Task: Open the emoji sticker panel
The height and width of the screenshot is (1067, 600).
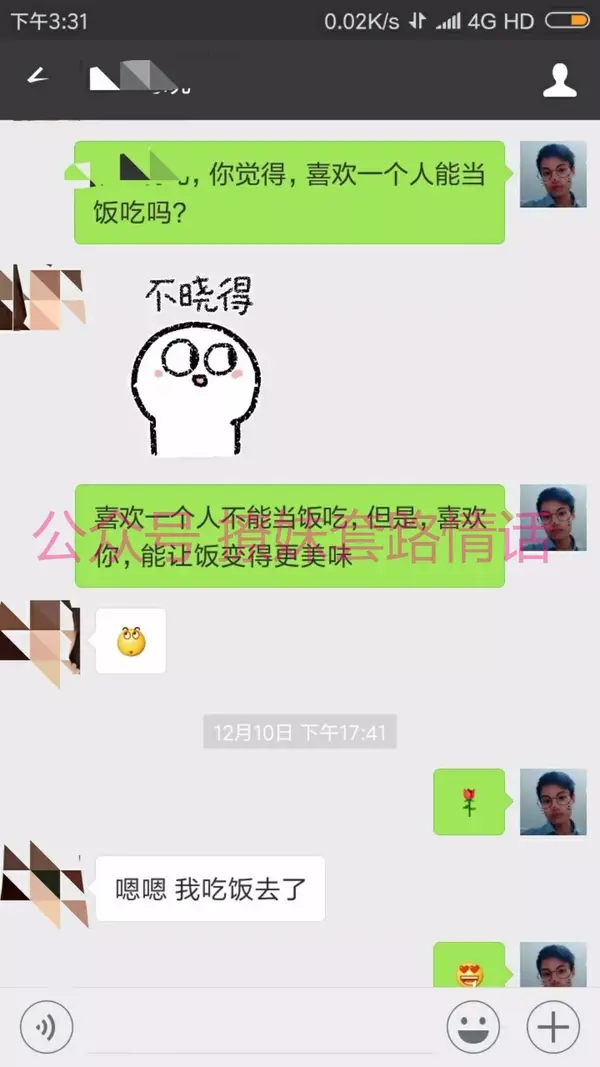Action: pyautogui.click(x=473, y=1026)
